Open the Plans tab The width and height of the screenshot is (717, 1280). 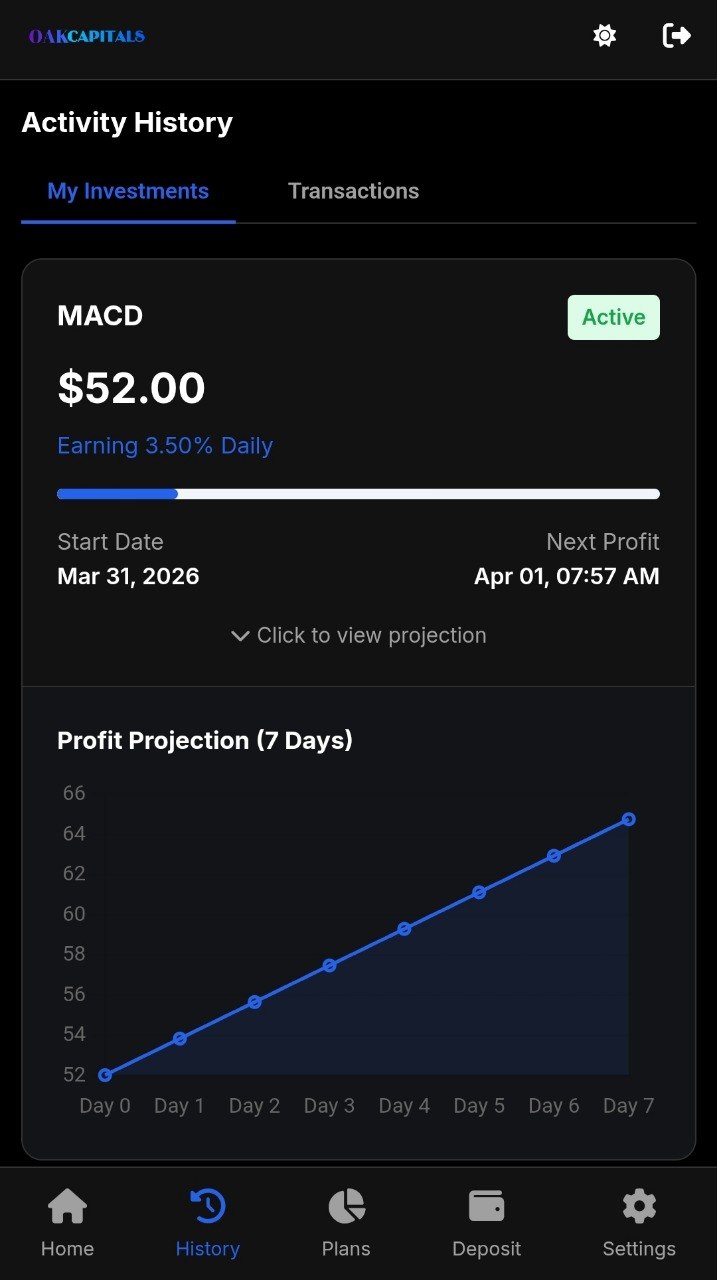[346, 1223]
